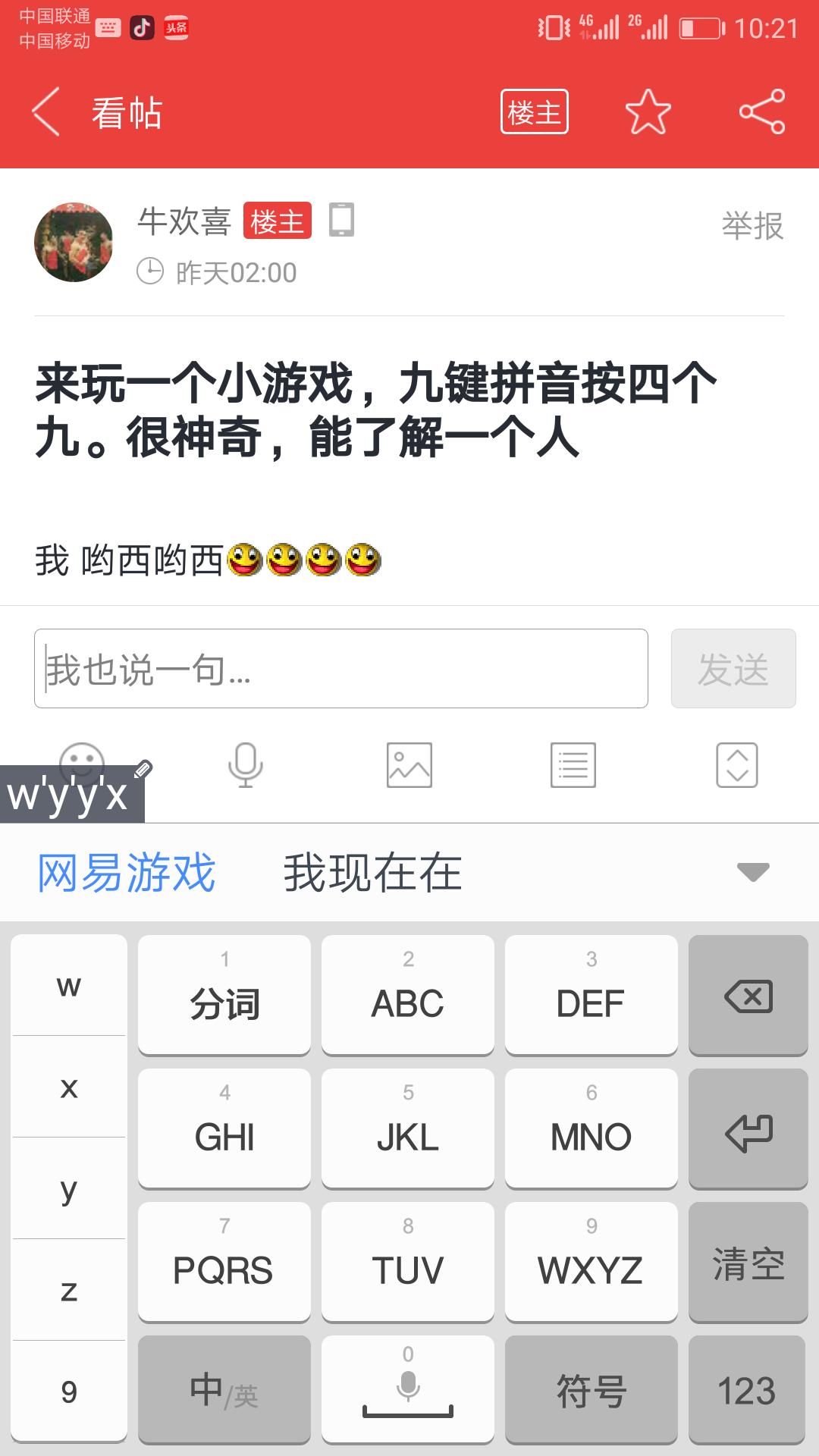Delete a character with backspace
Viewport: 819px width, 1456px height.
click(748, 995)
